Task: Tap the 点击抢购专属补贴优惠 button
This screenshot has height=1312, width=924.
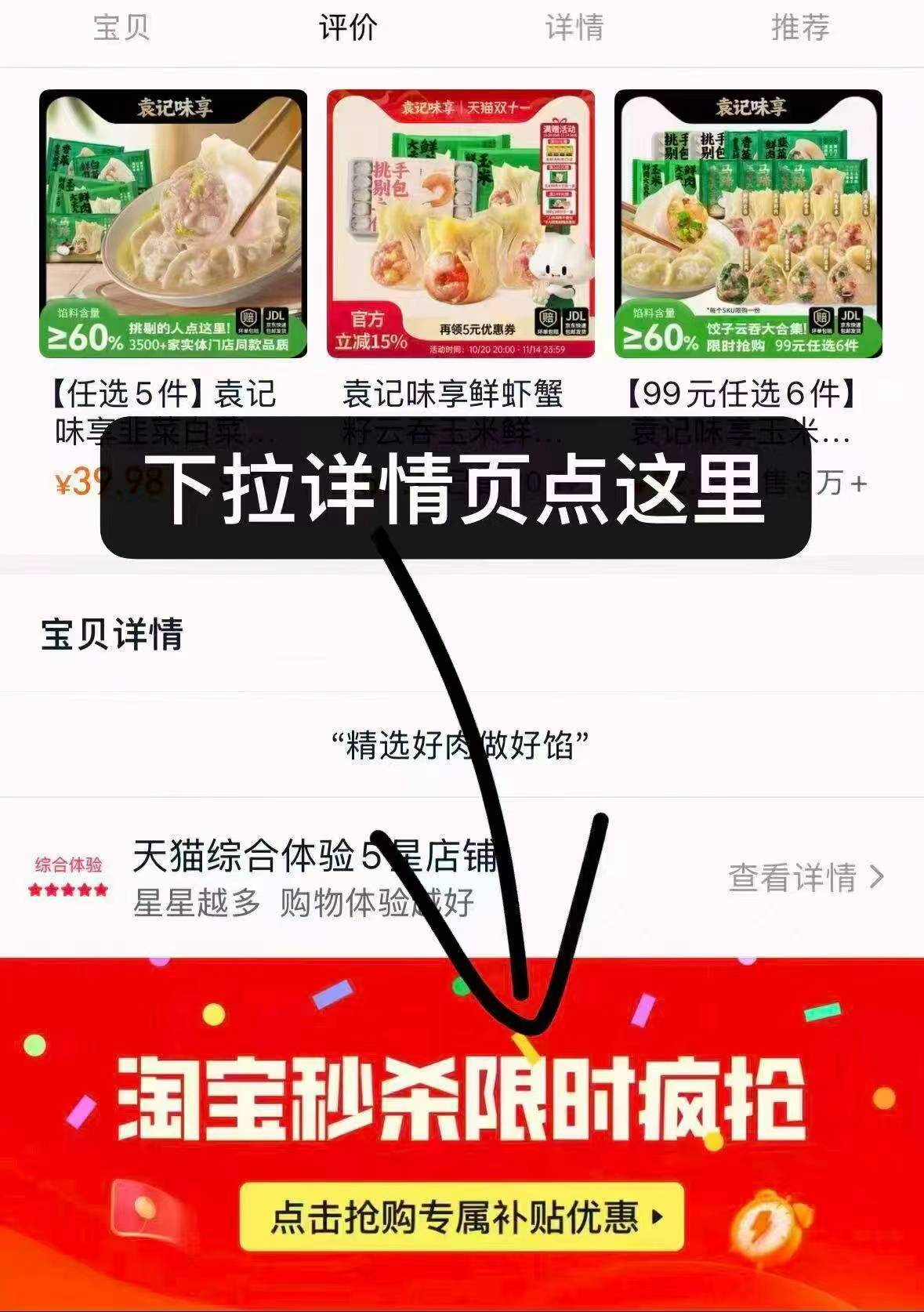Action: (x=462, y=1216)
